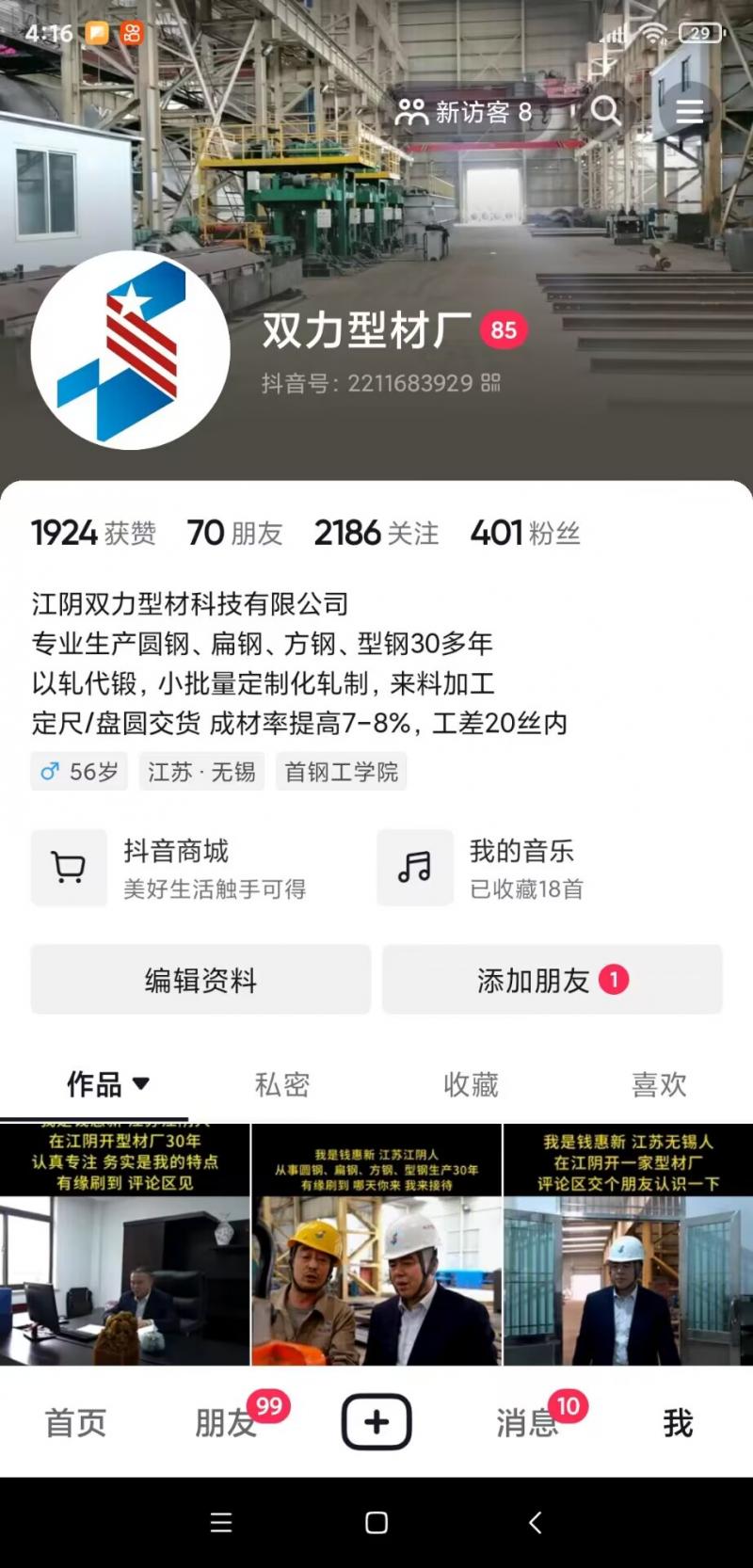This screenshot has width=753, height=1568.
Task: Open 我的音乐 music note icon
Action: [x=414, y=867]
